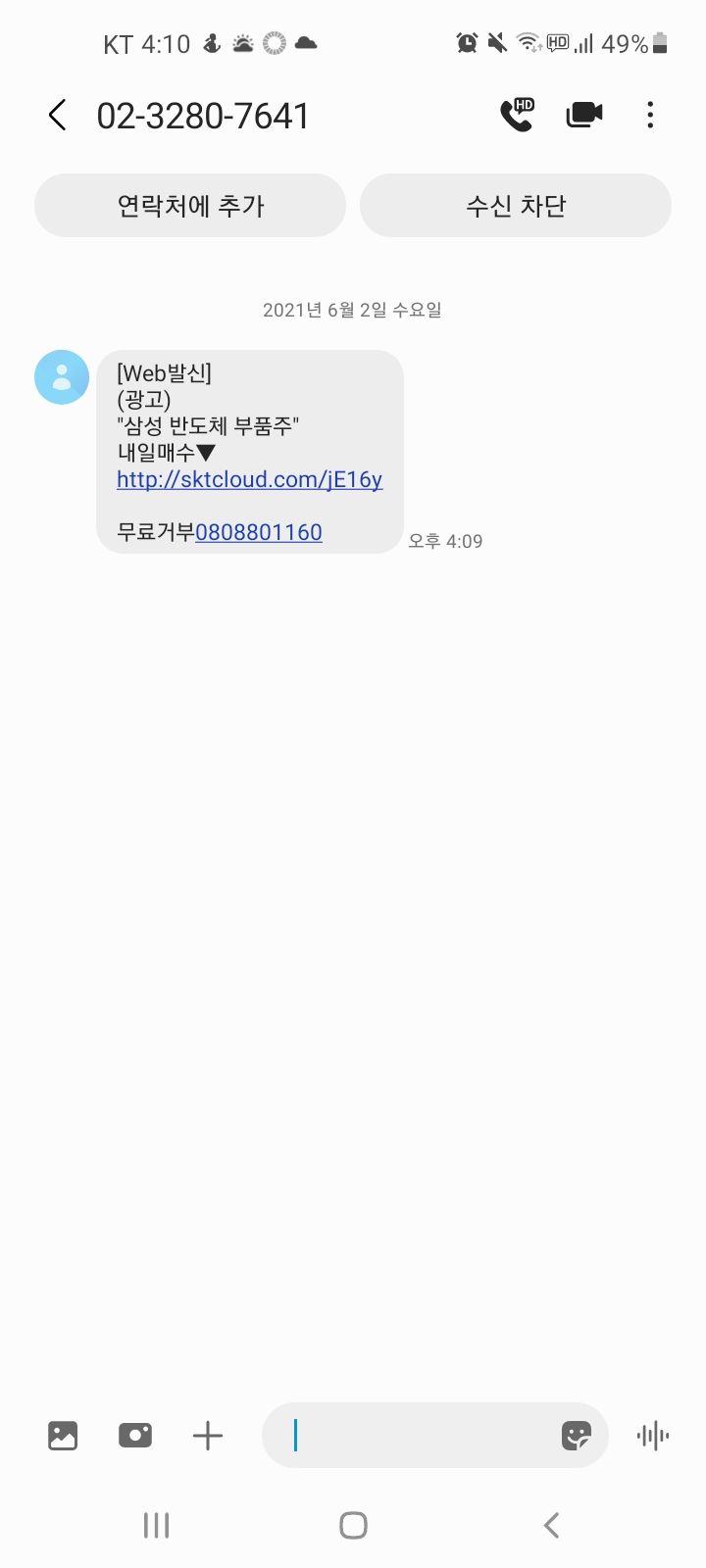
Task: Open the three-dot overflow menu
Action: click(650, 116)
